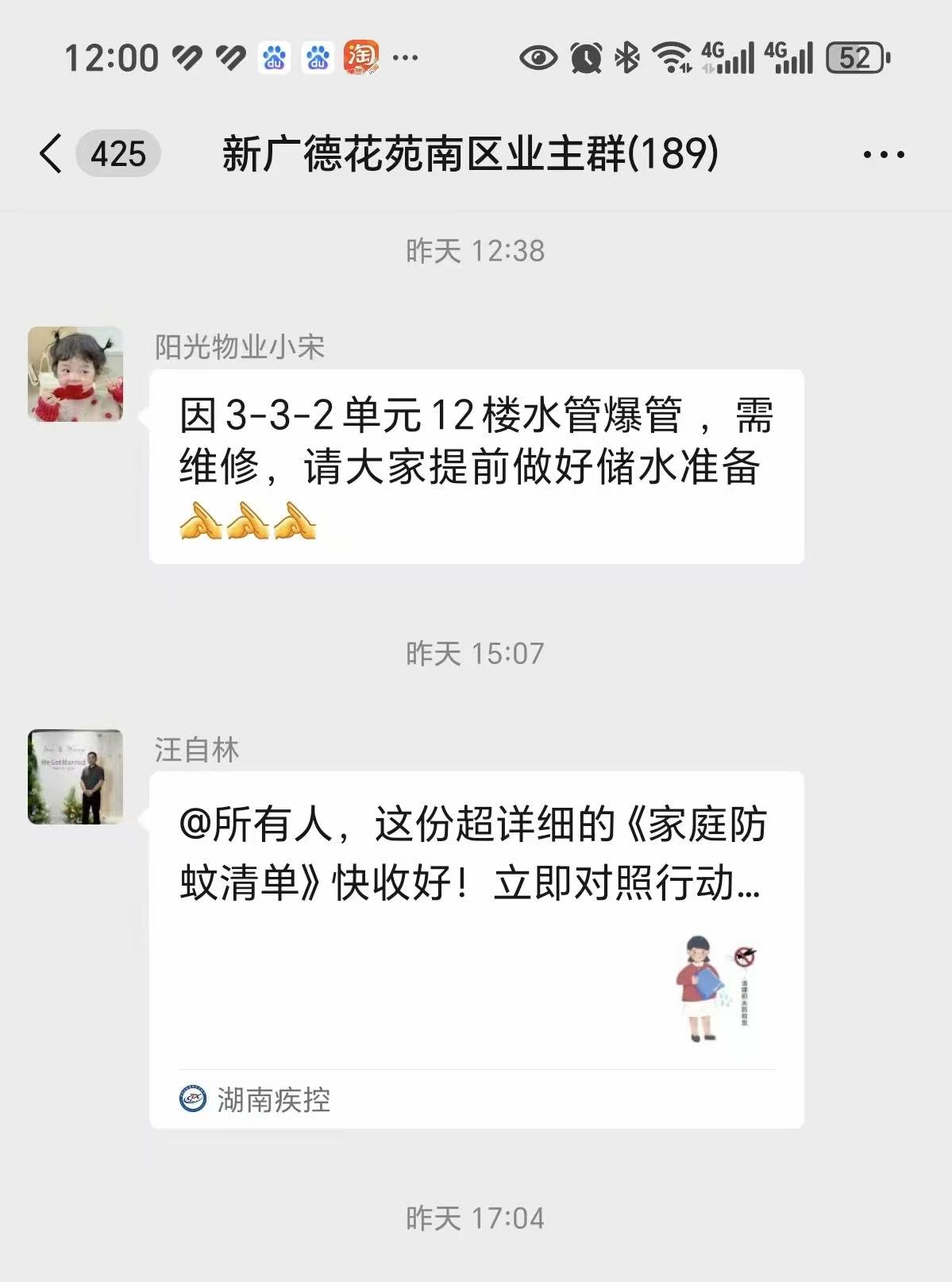Go back to the chat list
The width and height of the screenshot is (952, 1282).
pyautogui.click(x=51, y=153)
